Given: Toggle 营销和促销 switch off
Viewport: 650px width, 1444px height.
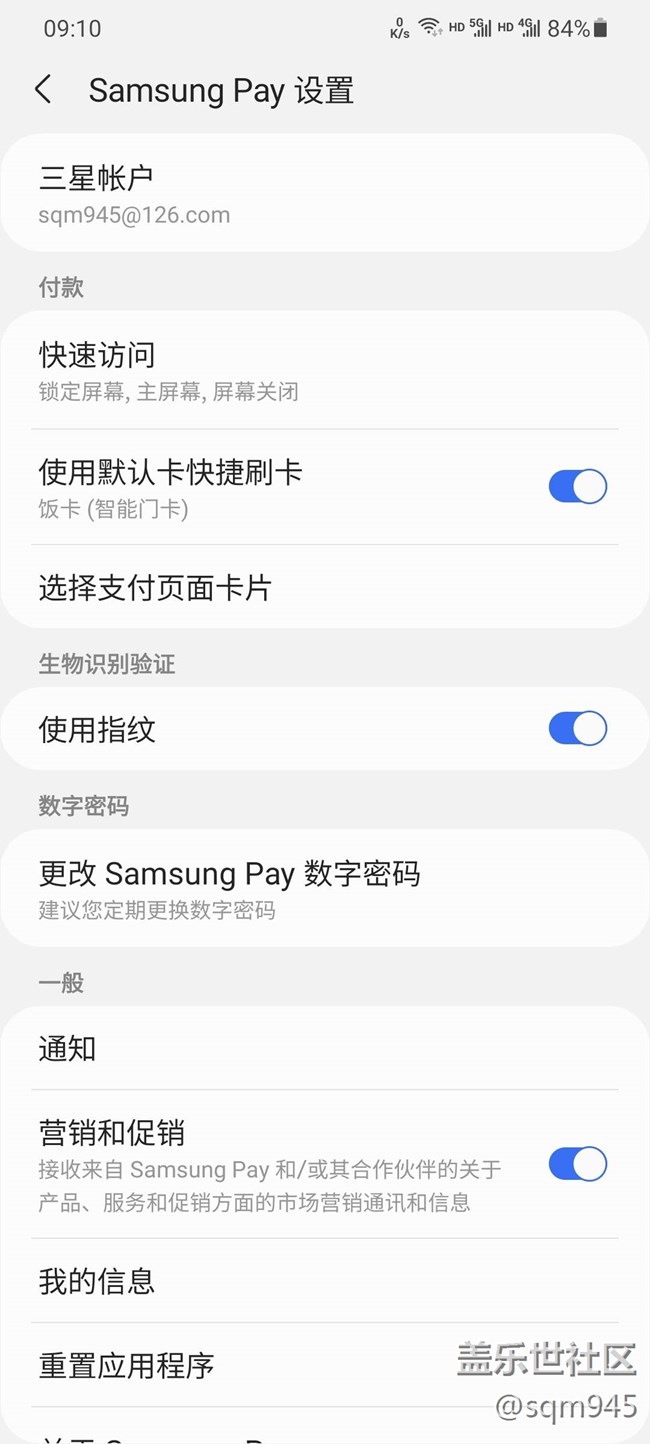Looking at the screenshot, I should point(577,1164).
